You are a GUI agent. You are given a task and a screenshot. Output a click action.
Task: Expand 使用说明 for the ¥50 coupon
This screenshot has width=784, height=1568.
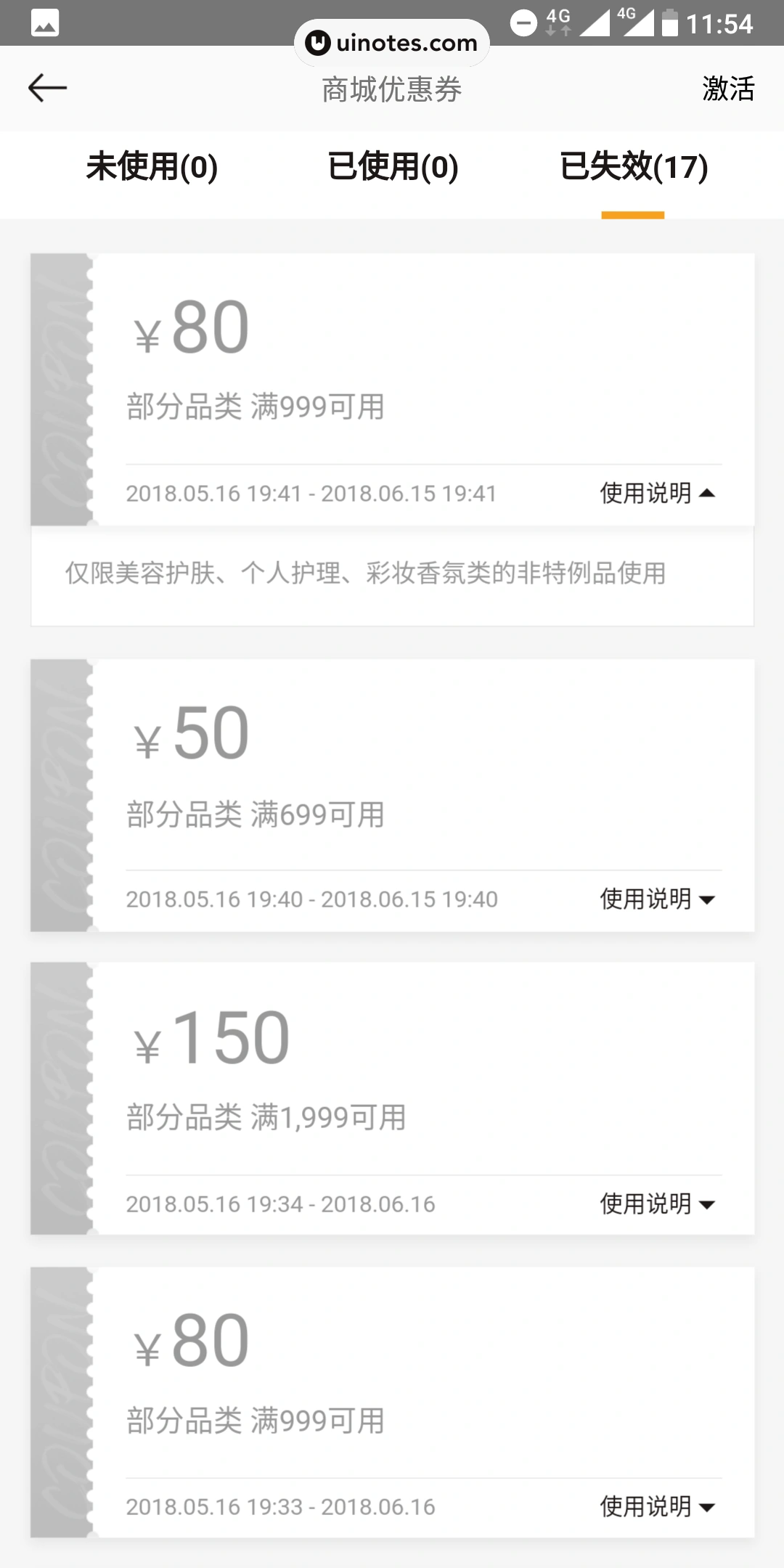point(656,900)
